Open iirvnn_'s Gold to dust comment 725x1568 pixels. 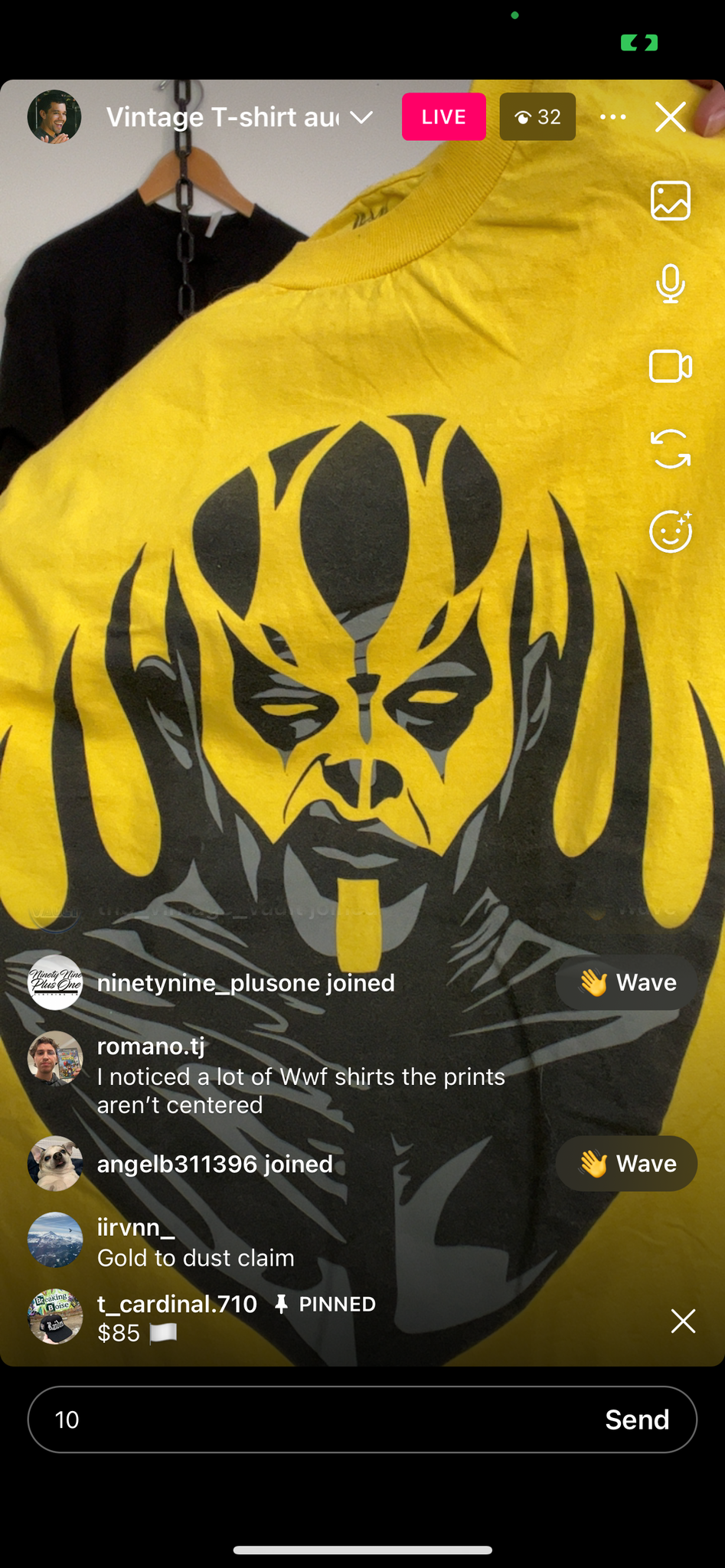tap(195, 1242)
